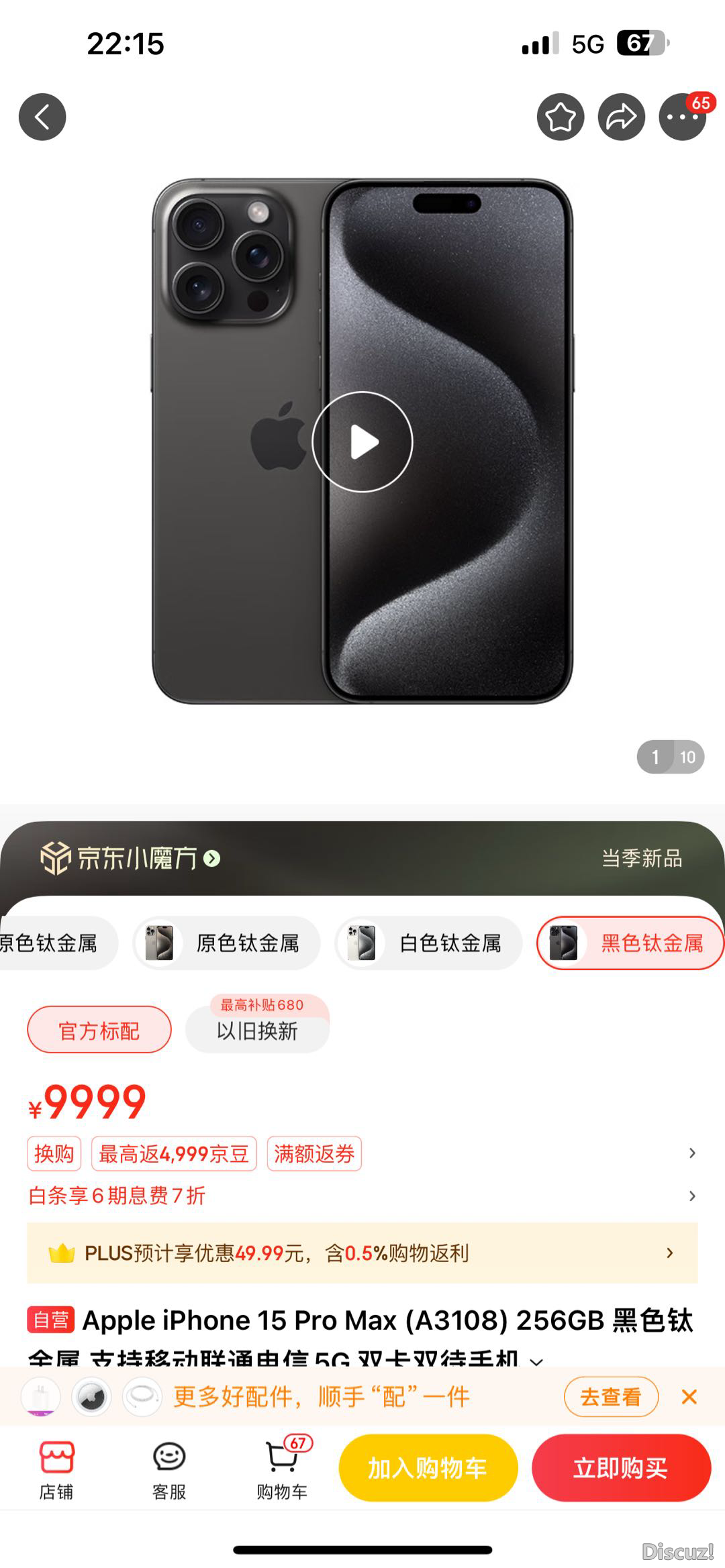Dismiss the accessories recommendation banner
The height and width of the screenshot is (1568, 725).
pyautogui.click(x=689, y=1397)
